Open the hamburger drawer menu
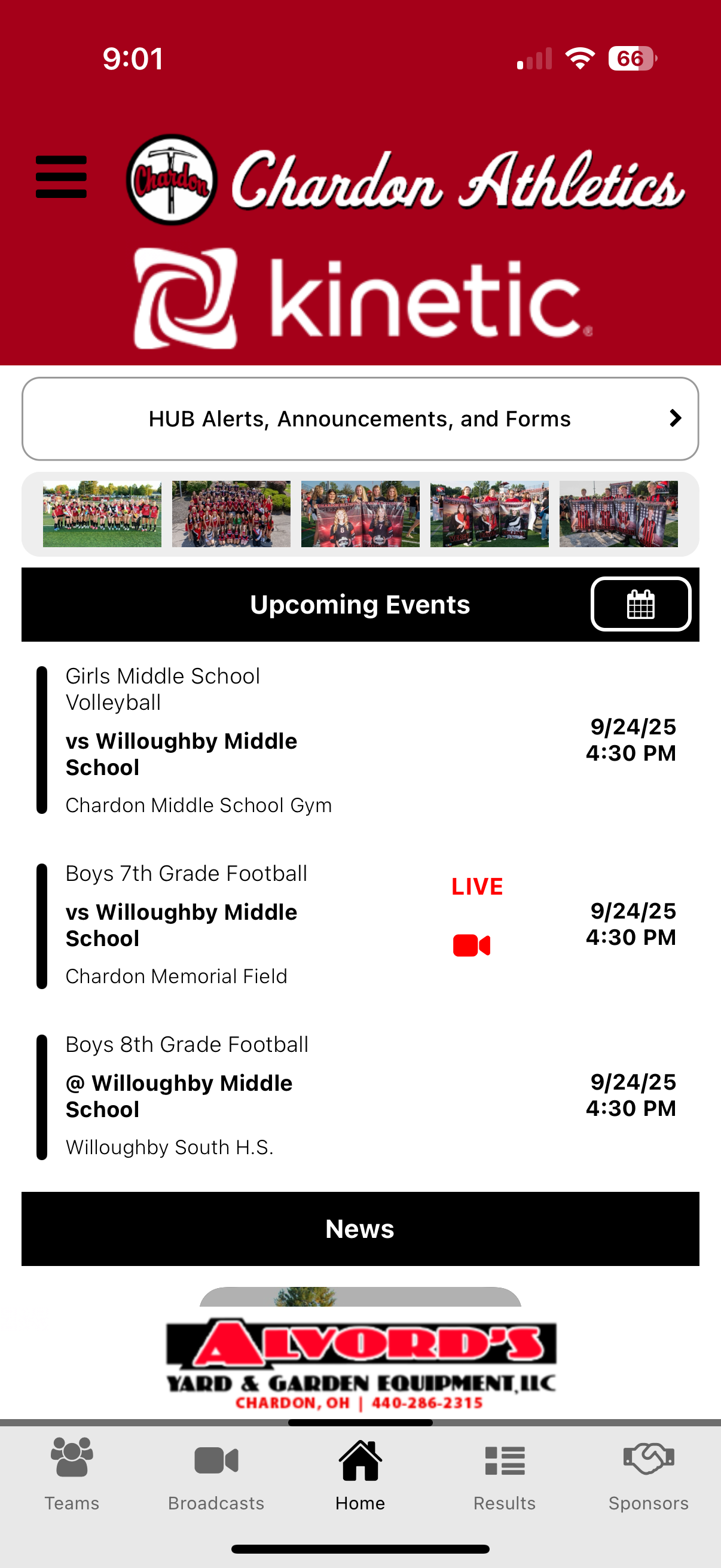Viewport: 721px width, 1568px height. (61, 177)
